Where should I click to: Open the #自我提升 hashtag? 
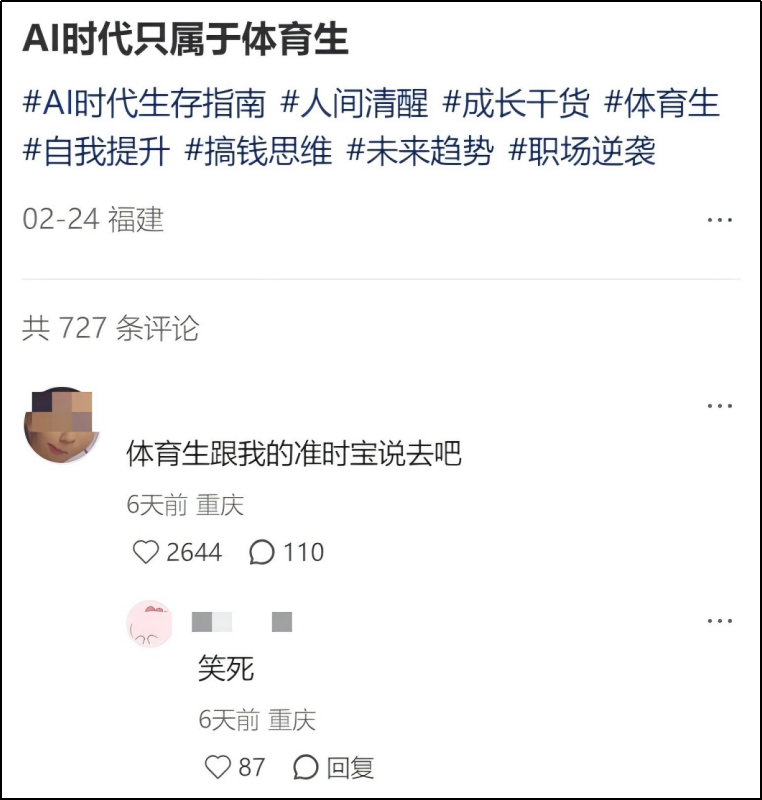coord(95,151)
